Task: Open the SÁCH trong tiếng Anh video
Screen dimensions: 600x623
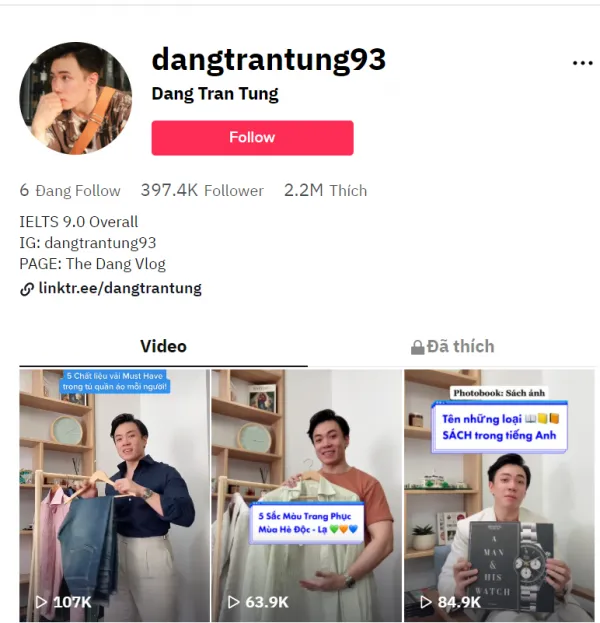Action: tap(499, 495)
